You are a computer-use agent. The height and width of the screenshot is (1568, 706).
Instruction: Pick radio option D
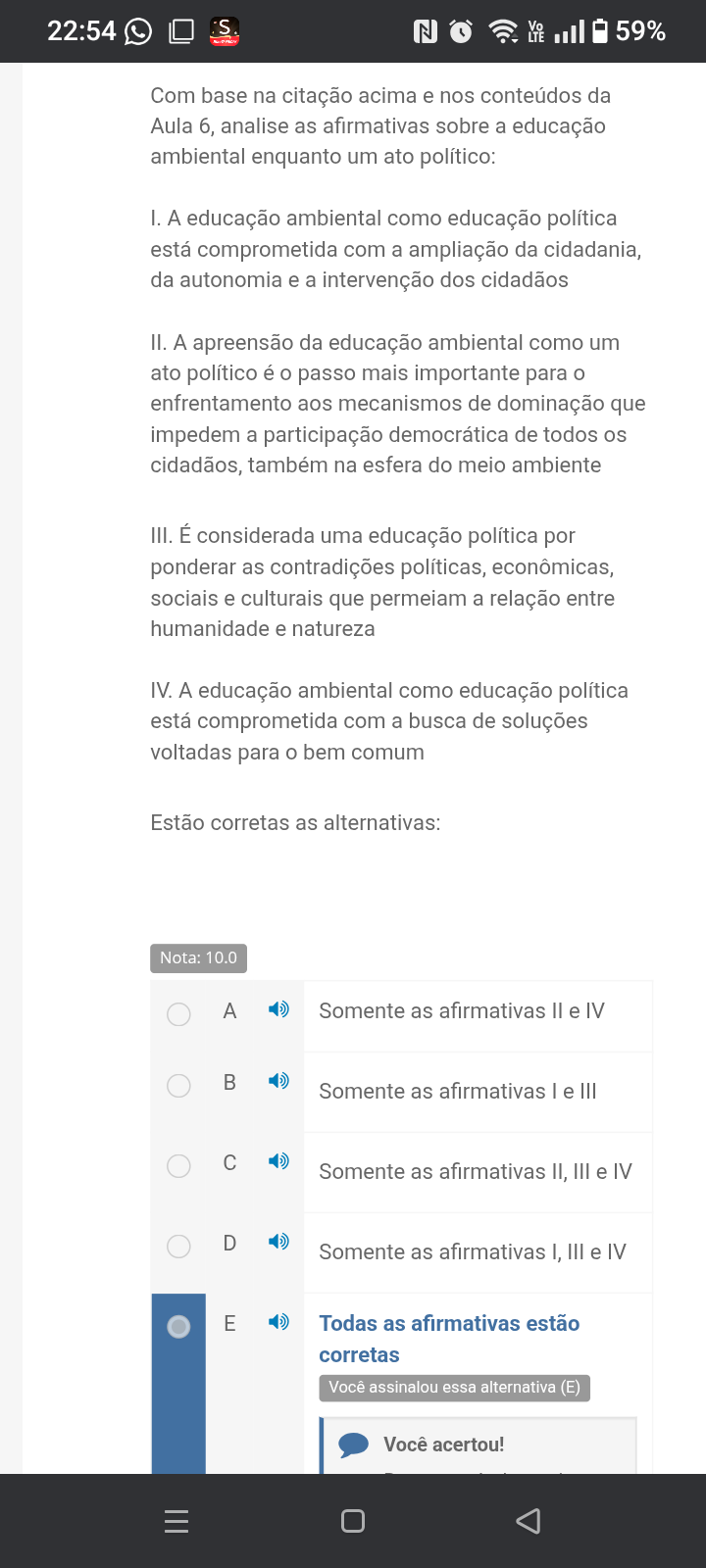(x=178, y=1246)
